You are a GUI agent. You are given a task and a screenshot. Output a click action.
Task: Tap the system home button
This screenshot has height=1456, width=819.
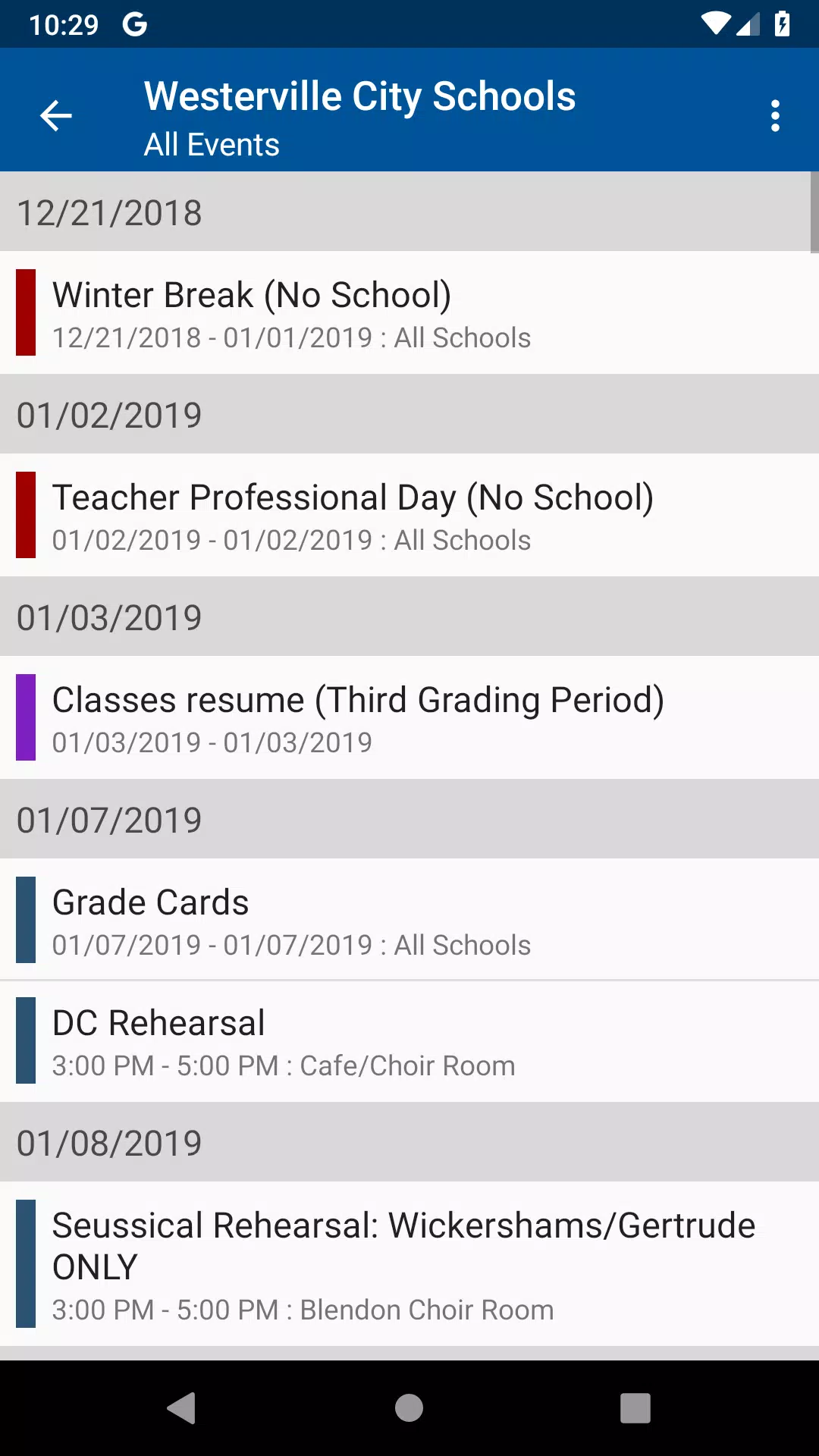coord(409,1408)
